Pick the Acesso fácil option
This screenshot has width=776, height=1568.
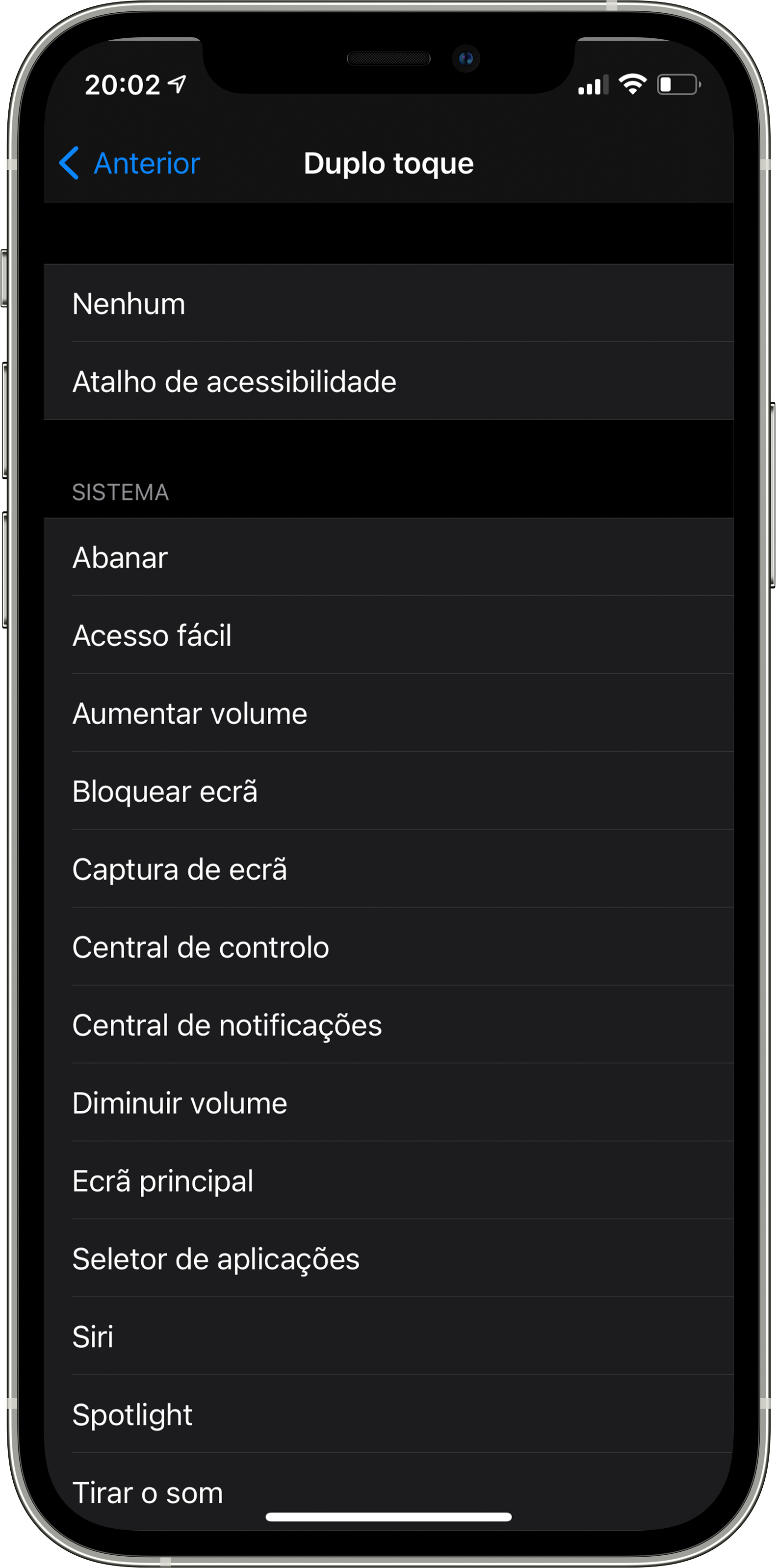[388, 635]
